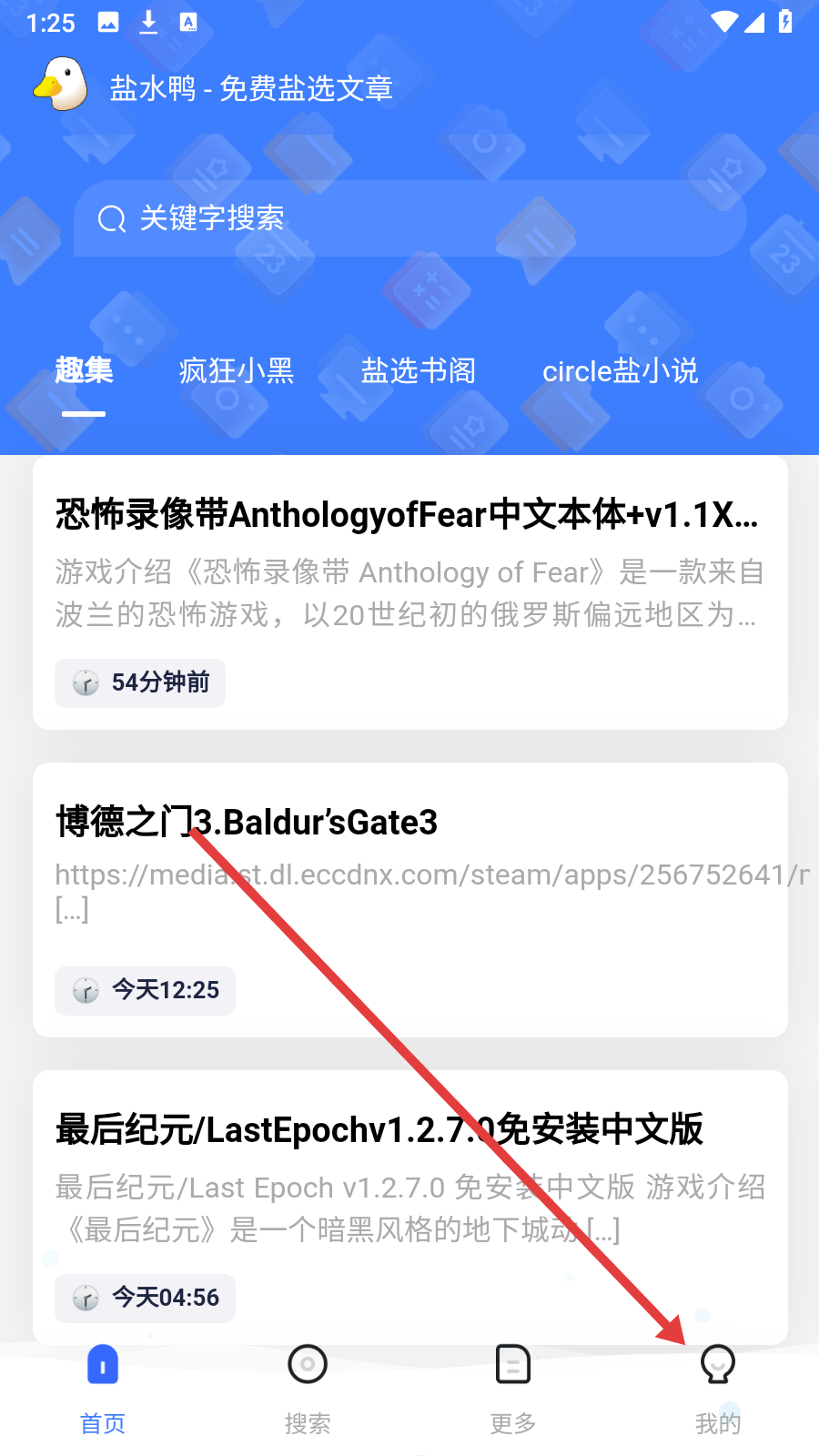Go to the 更多 bottom tab
The width and height of the screenshot is (819, 1456).
[512, 1390]
